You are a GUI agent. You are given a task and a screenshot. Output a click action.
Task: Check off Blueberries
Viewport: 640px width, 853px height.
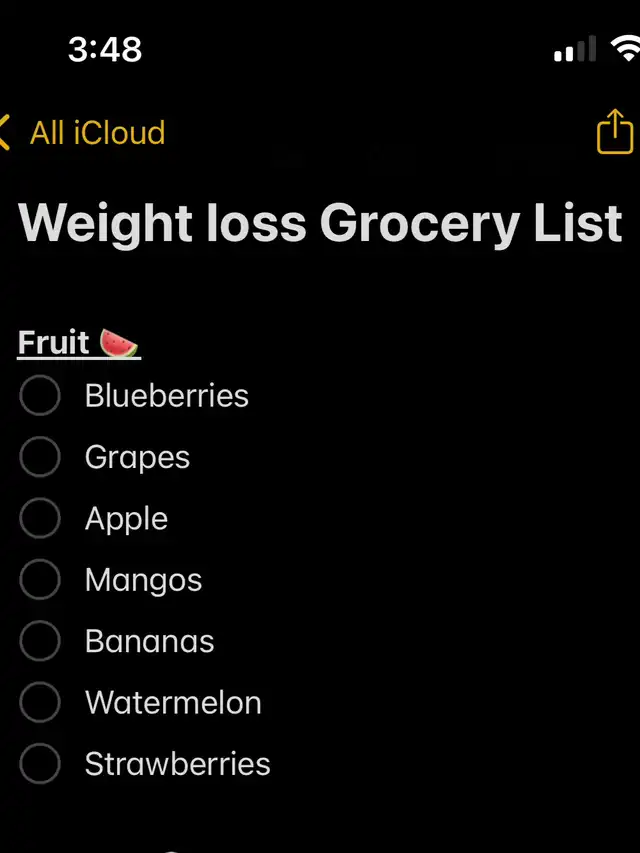[40, 396]
